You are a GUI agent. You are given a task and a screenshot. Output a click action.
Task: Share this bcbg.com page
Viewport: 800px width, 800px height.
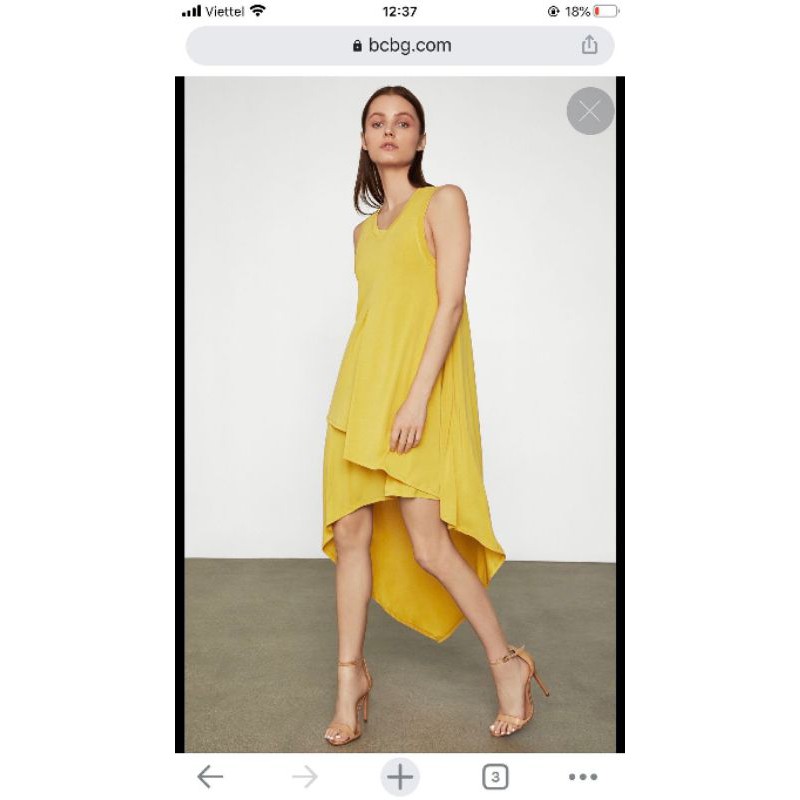[x=589, y=45]
